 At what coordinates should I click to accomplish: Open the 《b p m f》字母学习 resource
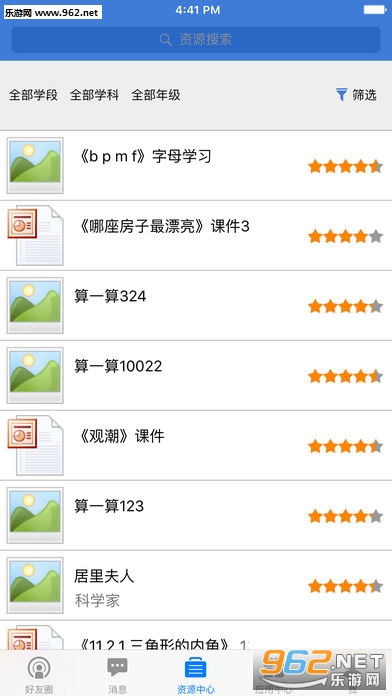click(196, 166)
